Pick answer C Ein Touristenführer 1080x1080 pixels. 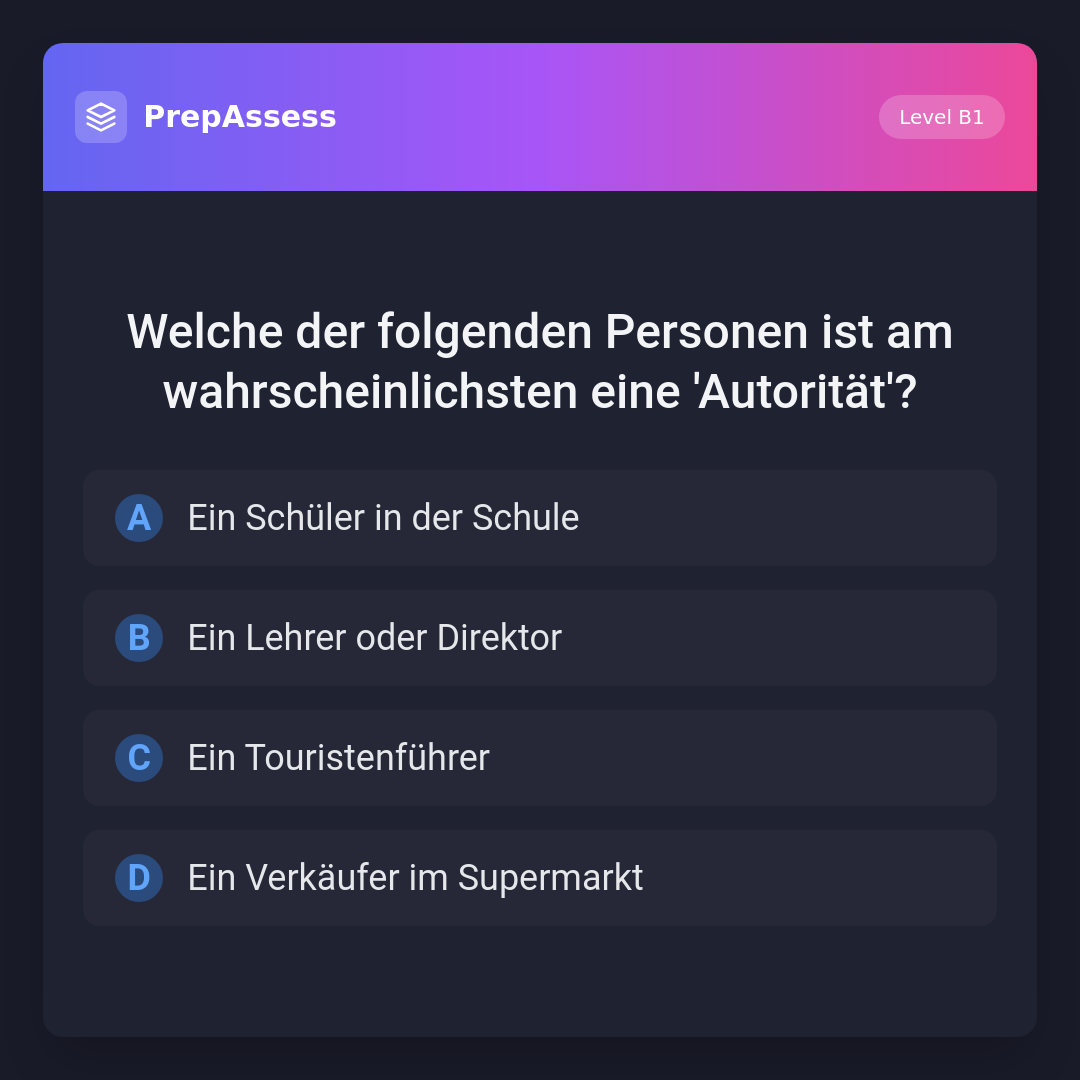pos(540,758)
